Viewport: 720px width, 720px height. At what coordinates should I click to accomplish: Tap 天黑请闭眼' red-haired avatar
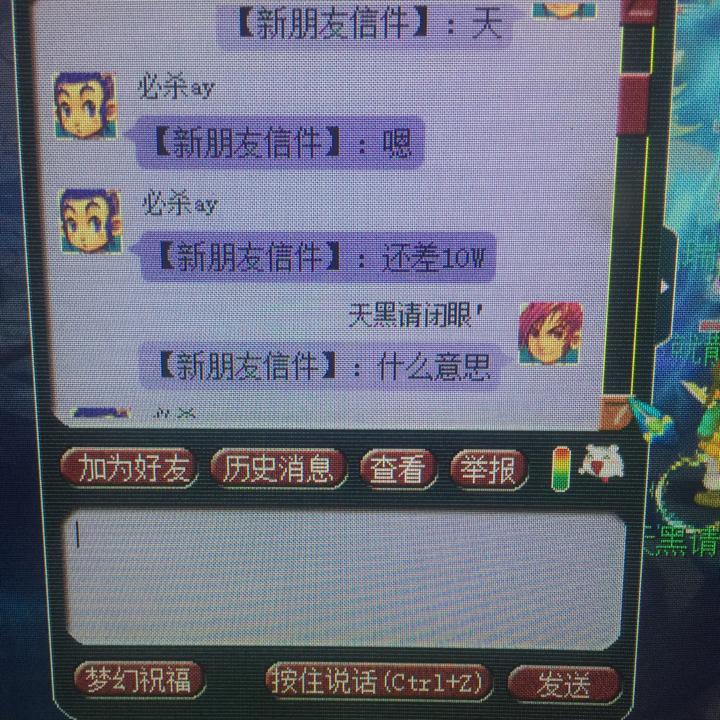click(549, 333)
